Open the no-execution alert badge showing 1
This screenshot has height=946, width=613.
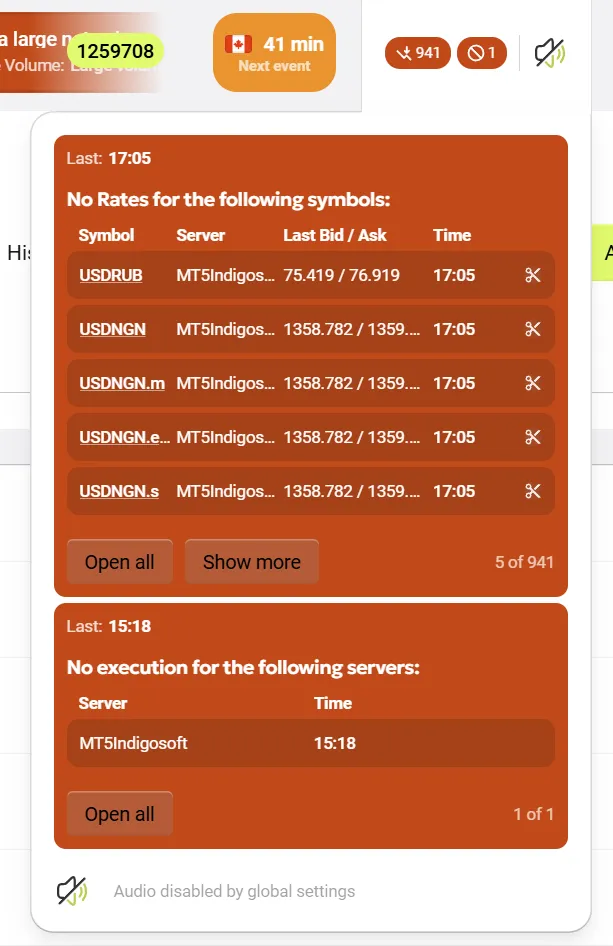point(482,53)
